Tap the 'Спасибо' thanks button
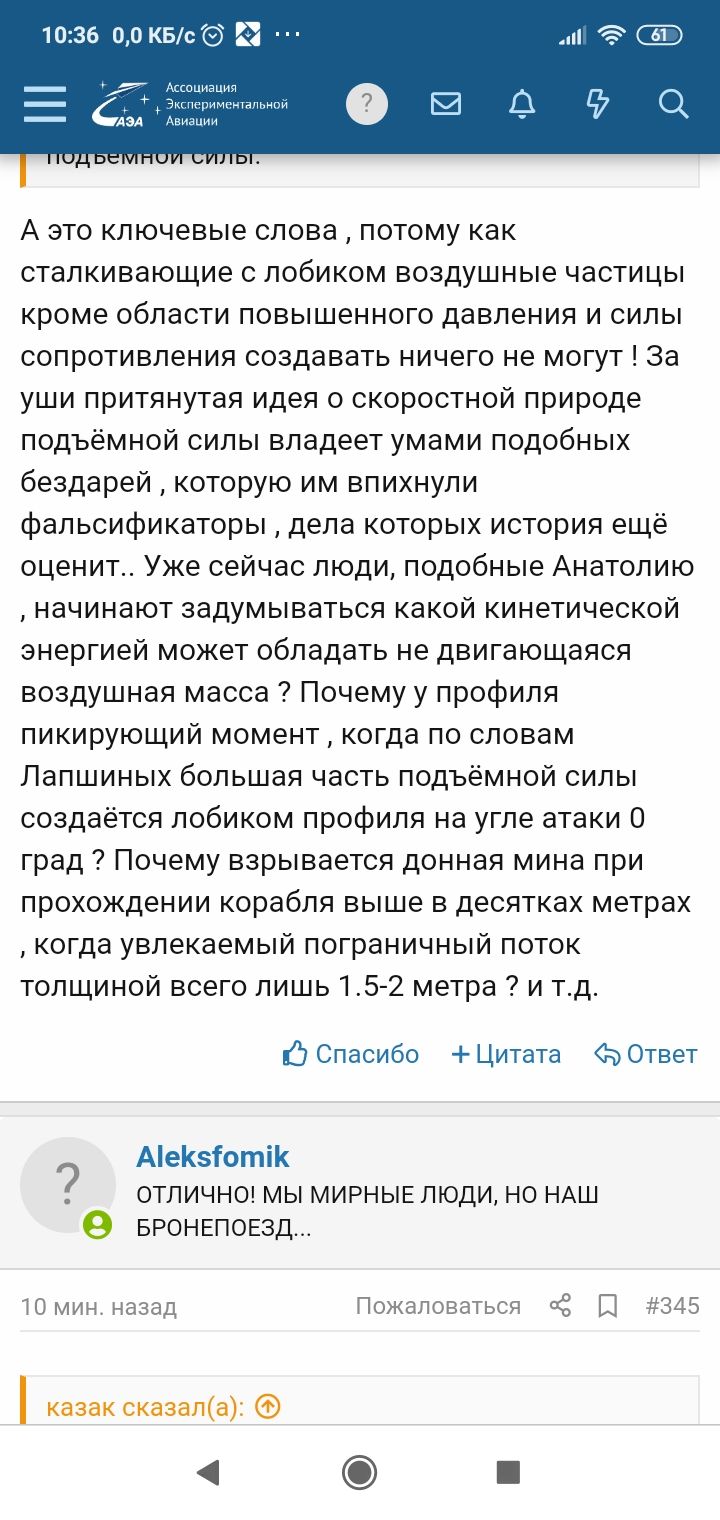This screenshot has height=1520, width=720. tap(349, 1053)
